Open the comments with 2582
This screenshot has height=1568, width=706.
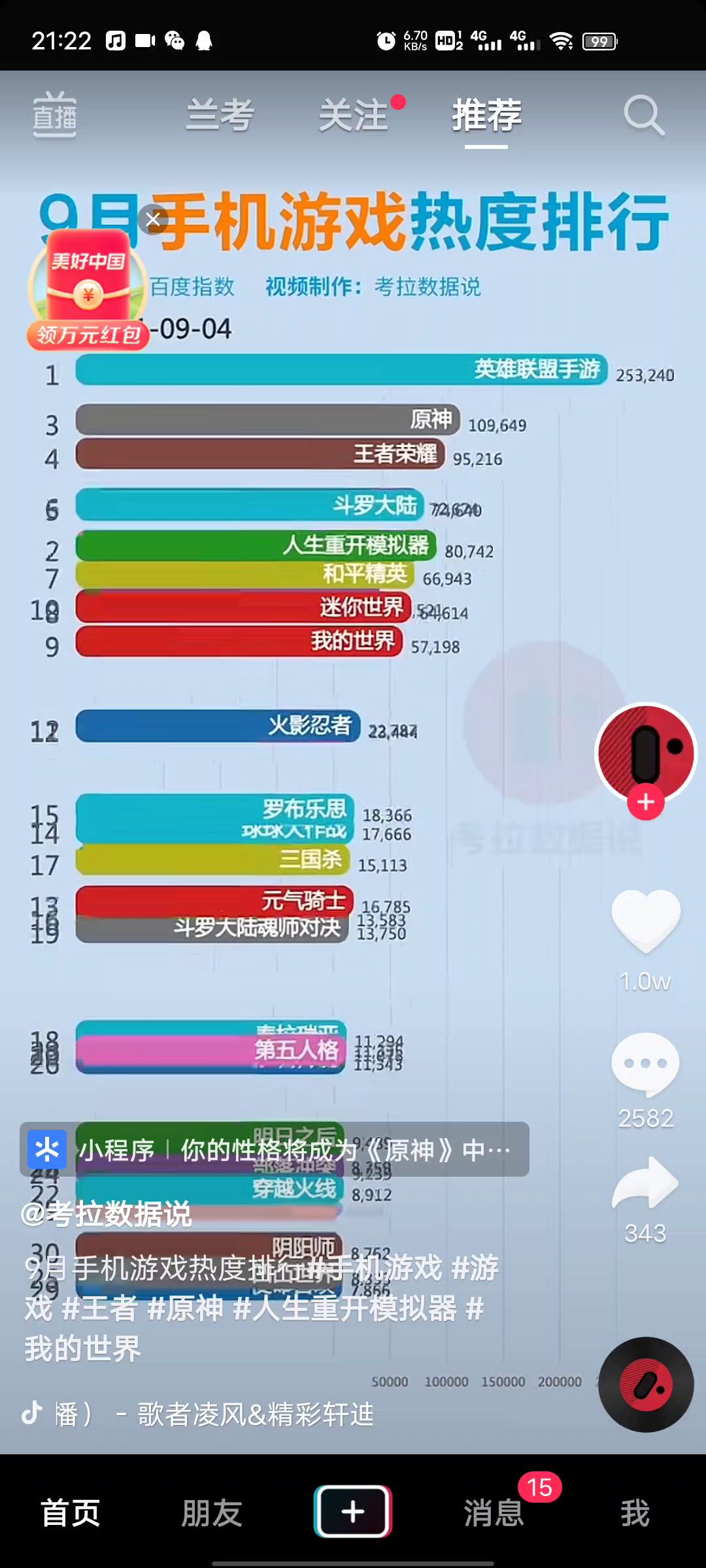[646, 1065]
